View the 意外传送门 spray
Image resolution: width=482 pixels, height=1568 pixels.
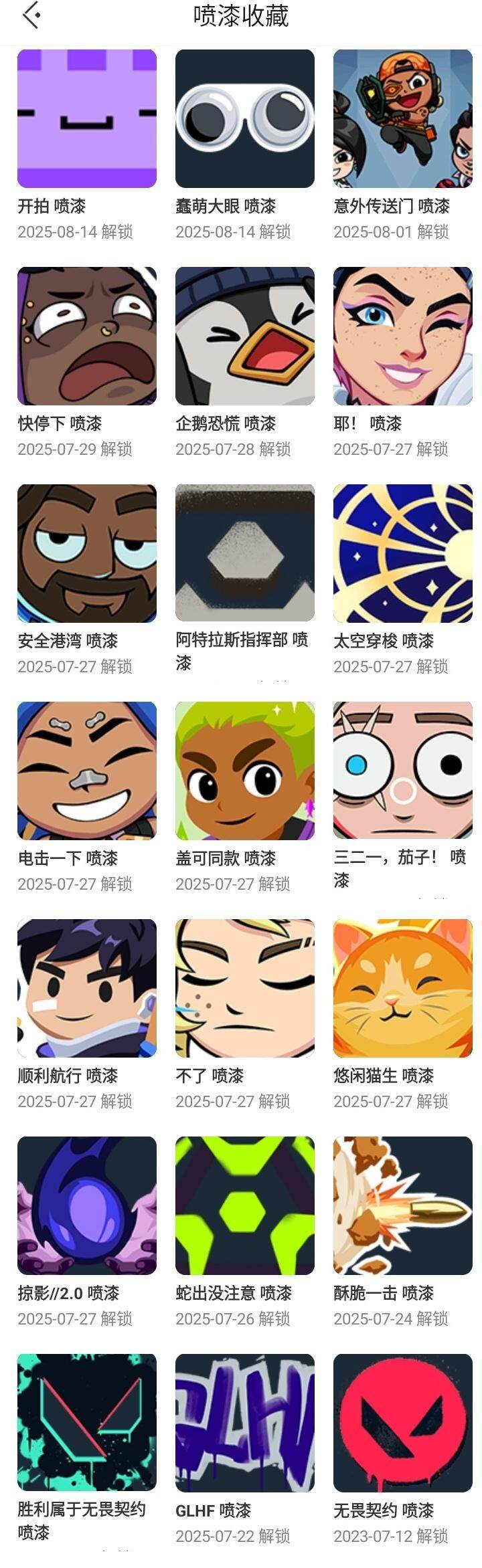click(403, 118)
